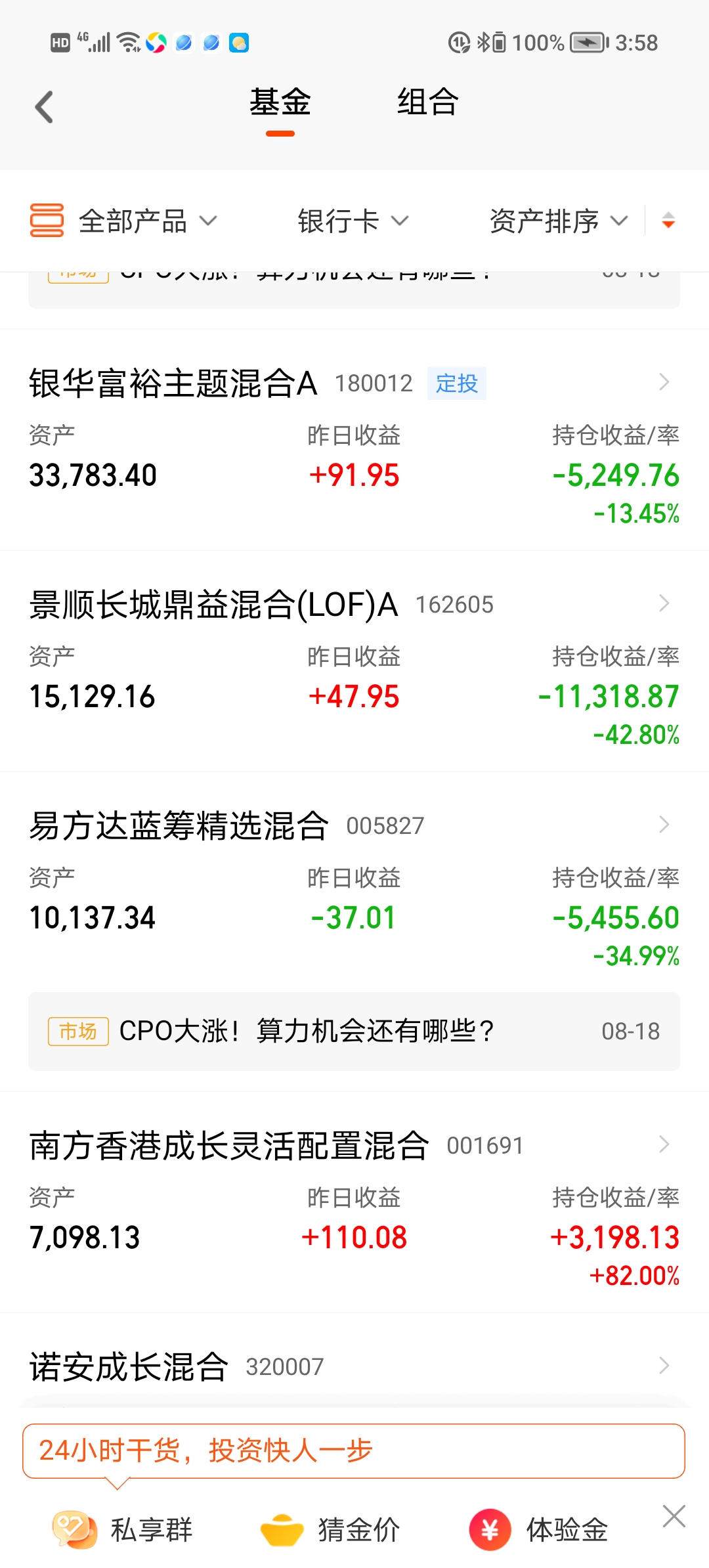View the 易方达蓝筹精选混合 fund details
Image resolution: width=709 pixels, height=1568 pixels.
click(354, 882)
